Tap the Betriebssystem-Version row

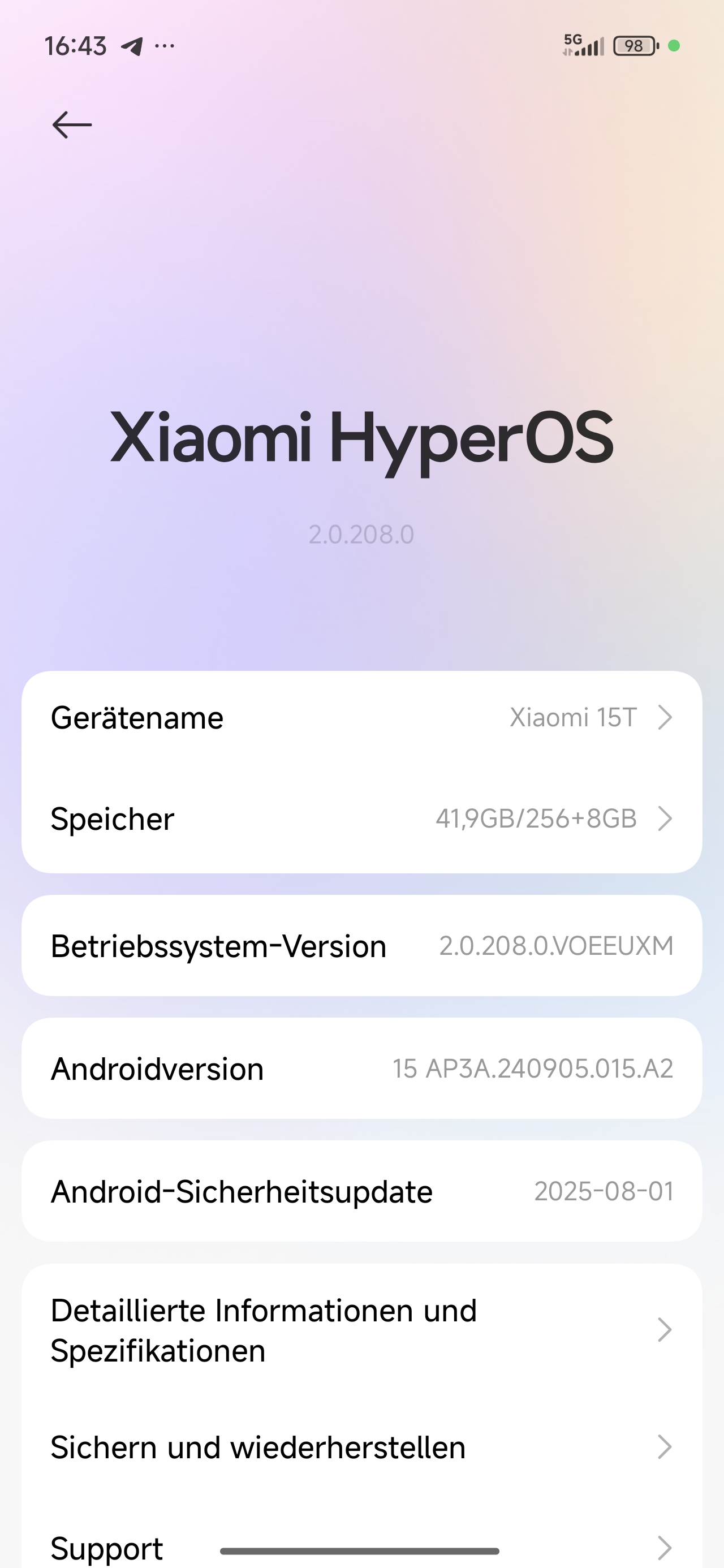click(361, 946)
